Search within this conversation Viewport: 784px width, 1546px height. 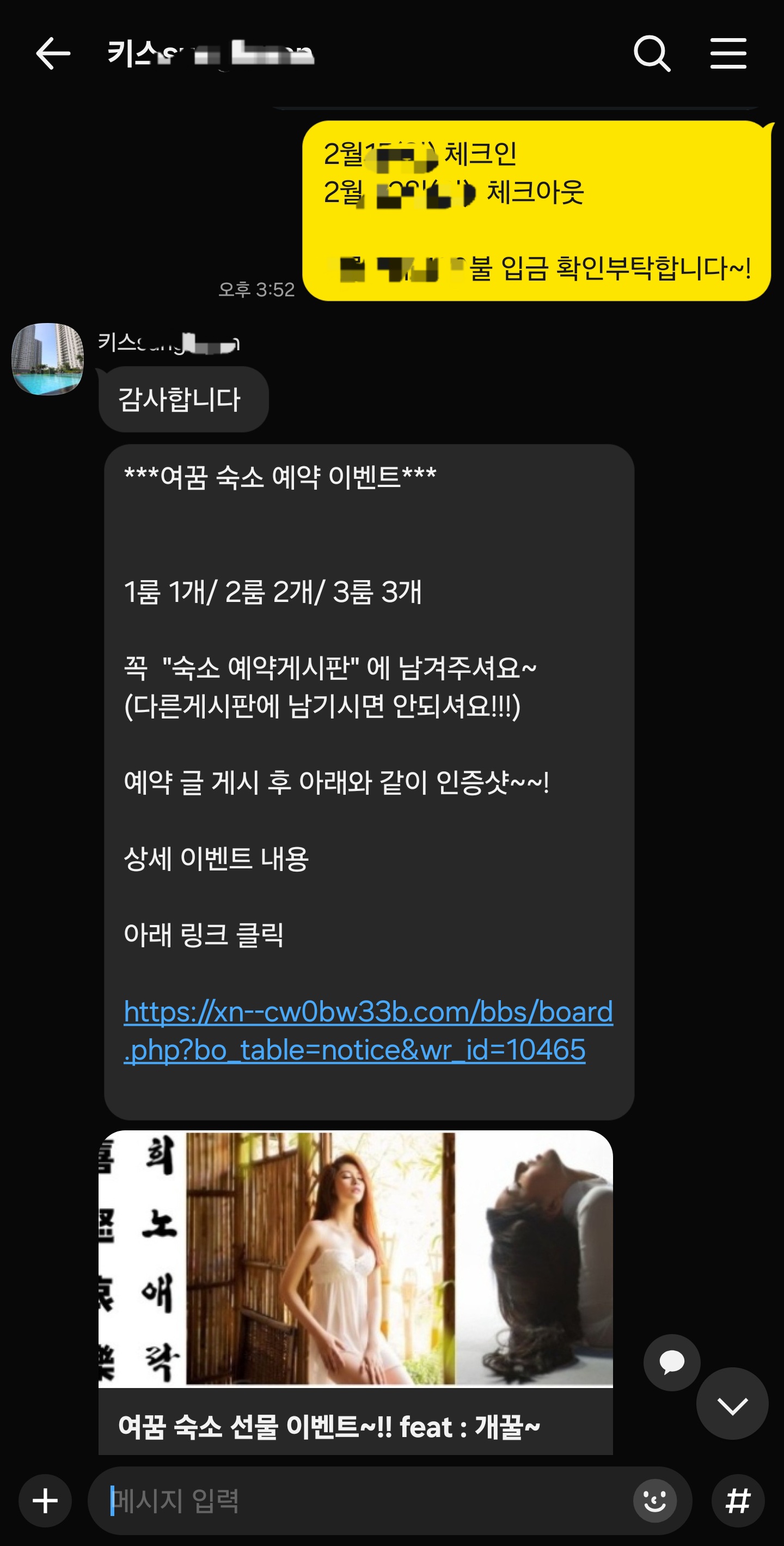click(x=652, y=53)
